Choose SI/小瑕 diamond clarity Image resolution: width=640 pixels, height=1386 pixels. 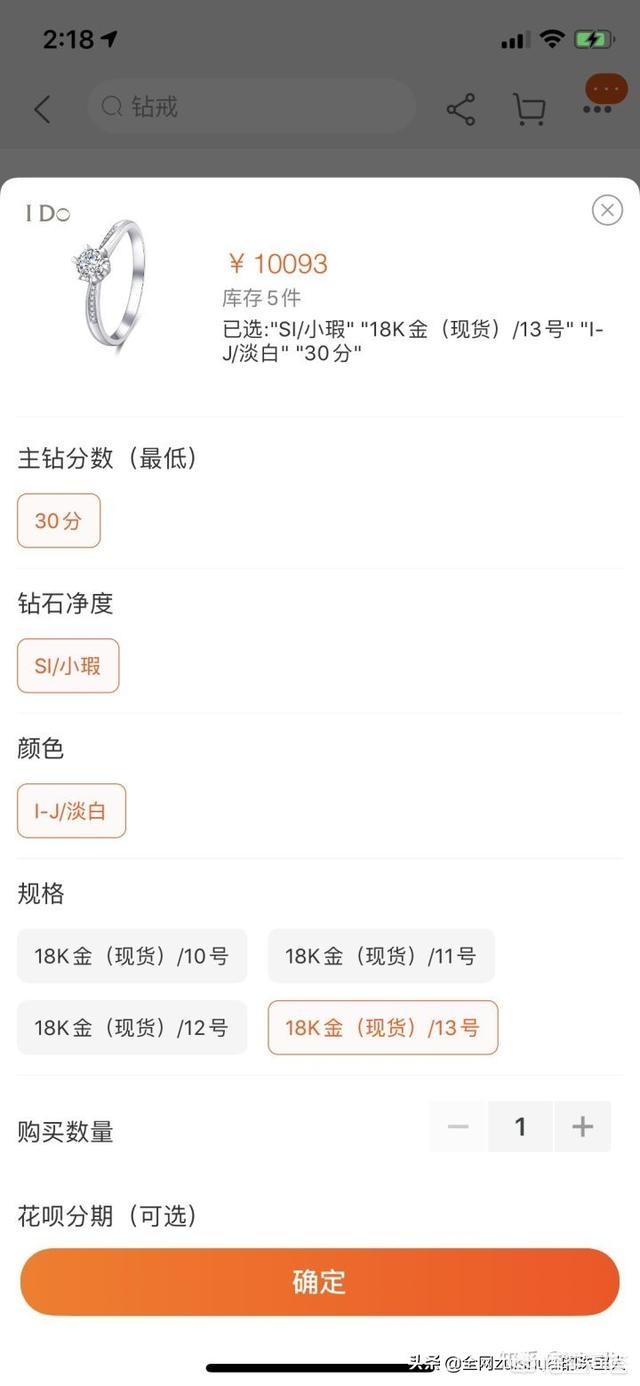point(68,666)
